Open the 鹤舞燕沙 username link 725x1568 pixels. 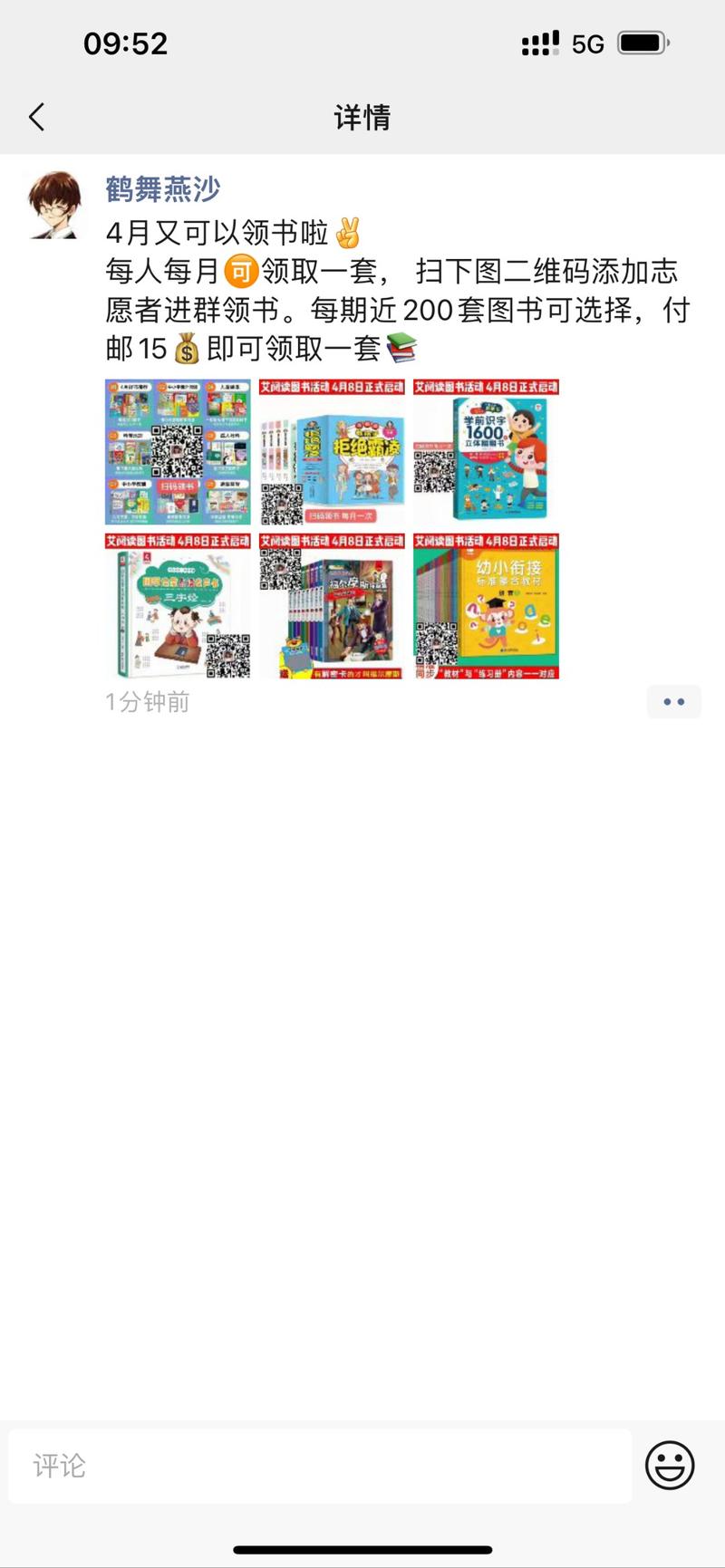click(x=162, y=189)
